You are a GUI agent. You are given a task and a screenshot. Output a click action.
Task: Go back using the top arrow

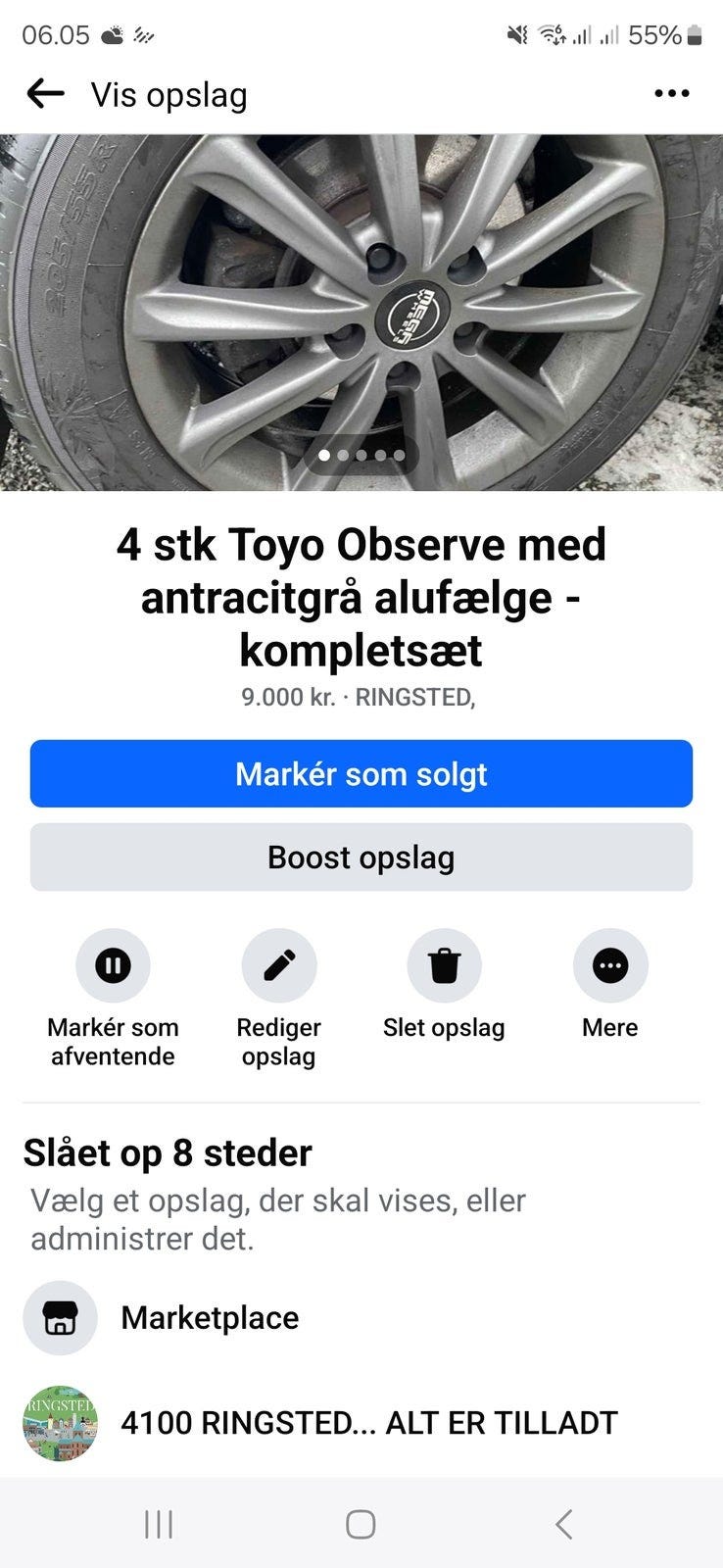coord(45,94)
